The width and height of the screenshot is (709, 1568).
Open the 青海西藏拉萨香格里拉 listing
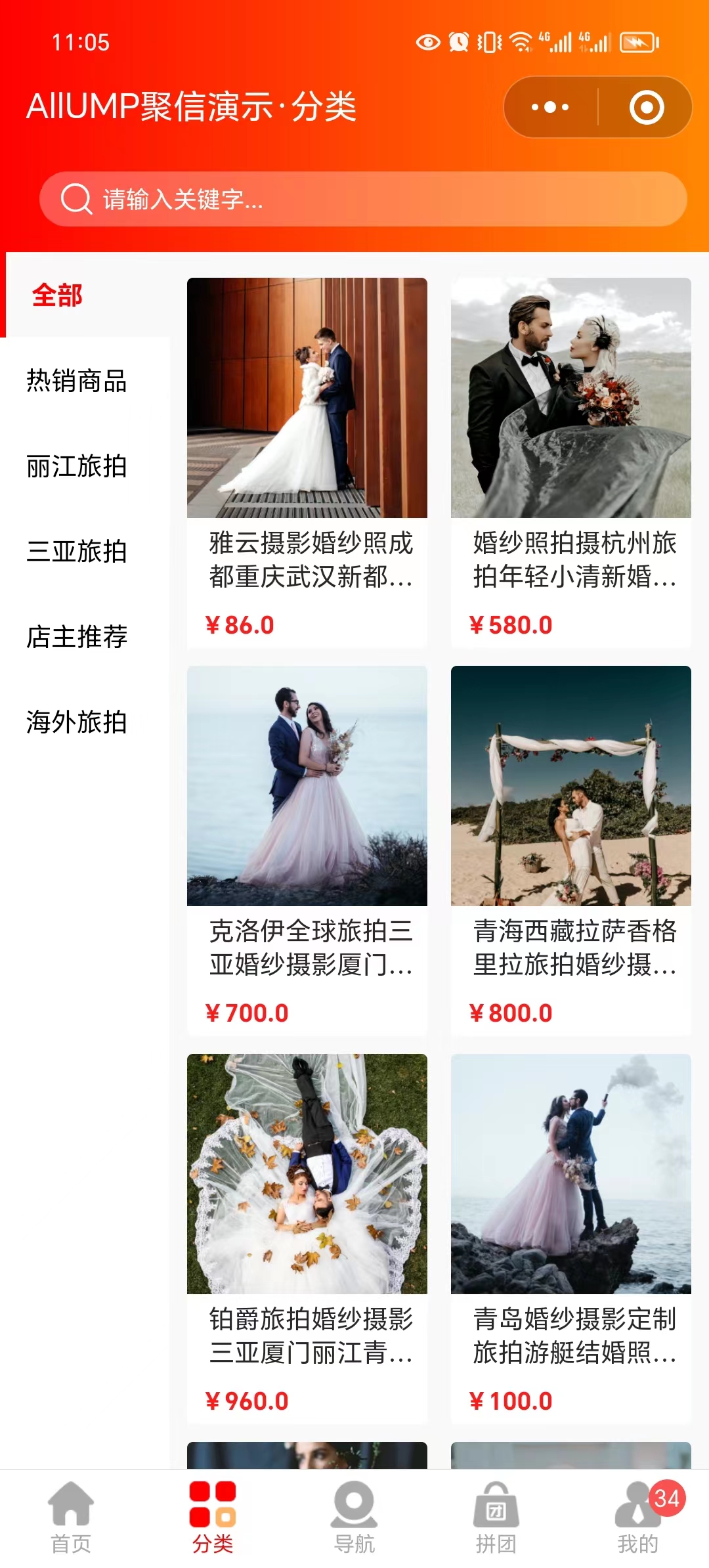click(x=571, y=847)
